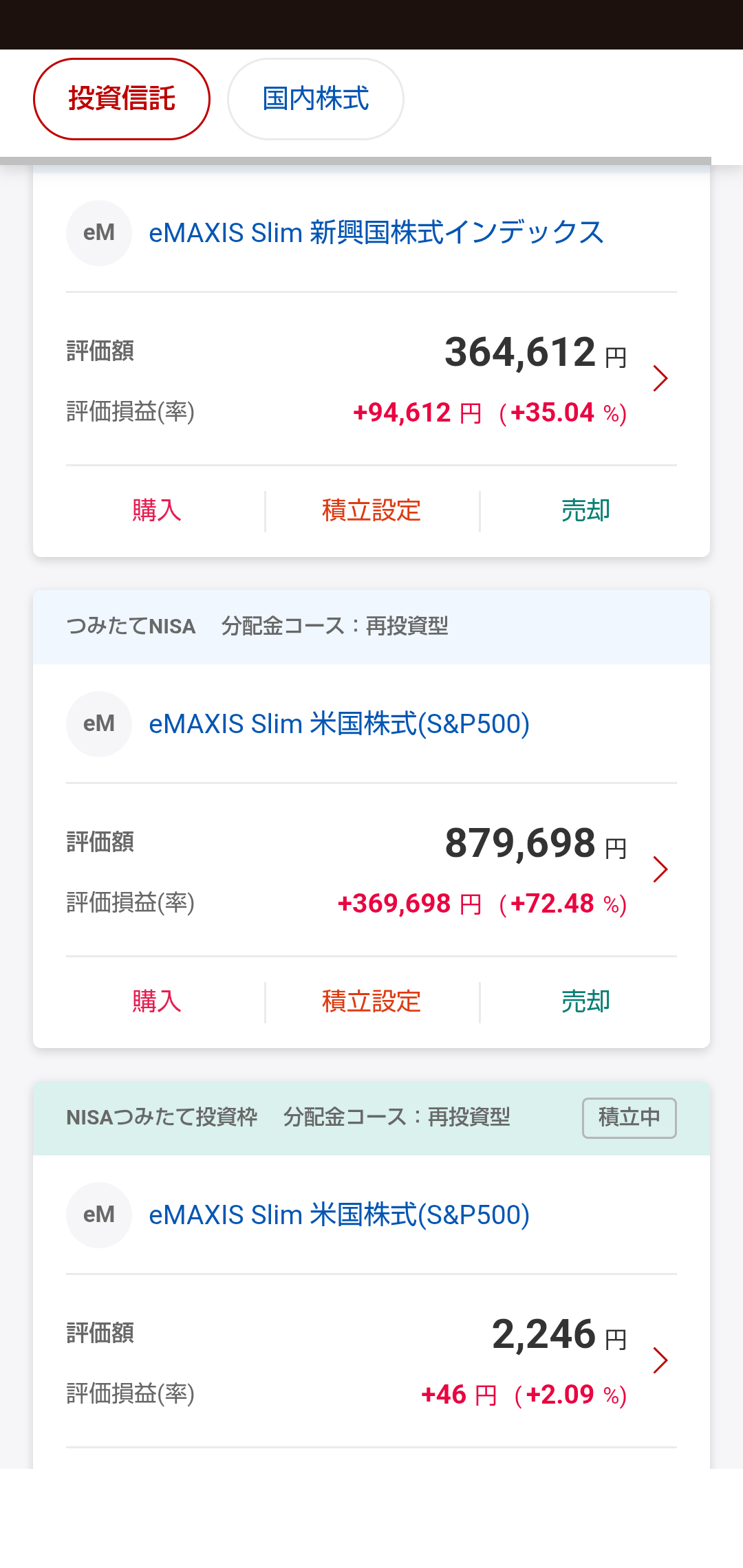Open the S&P500 fund link under つみたてNISA
The image size is (743, 1568).
tap(339, 724)
